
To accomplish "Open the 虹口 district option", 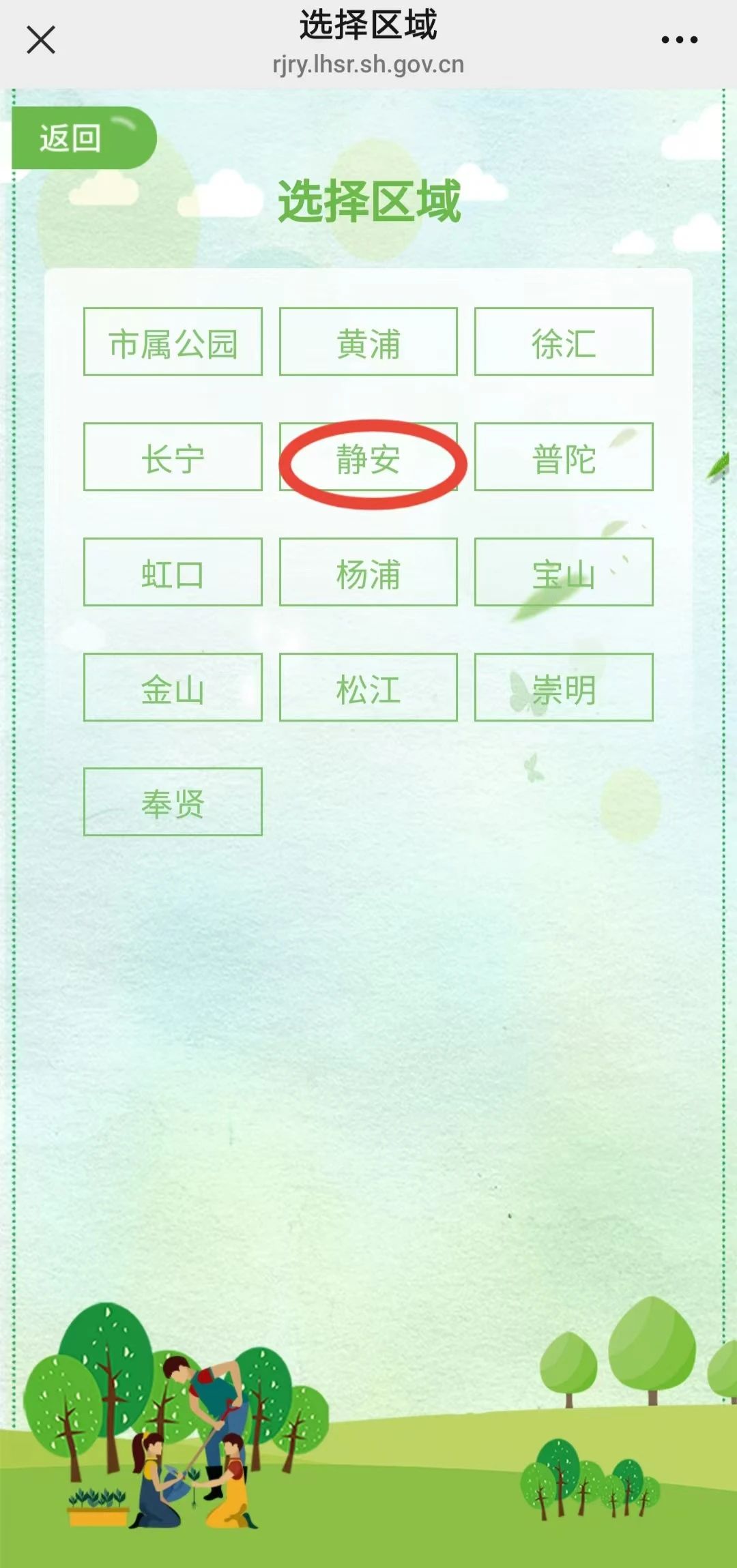I will pyautogui.click(x=173, y=572).
